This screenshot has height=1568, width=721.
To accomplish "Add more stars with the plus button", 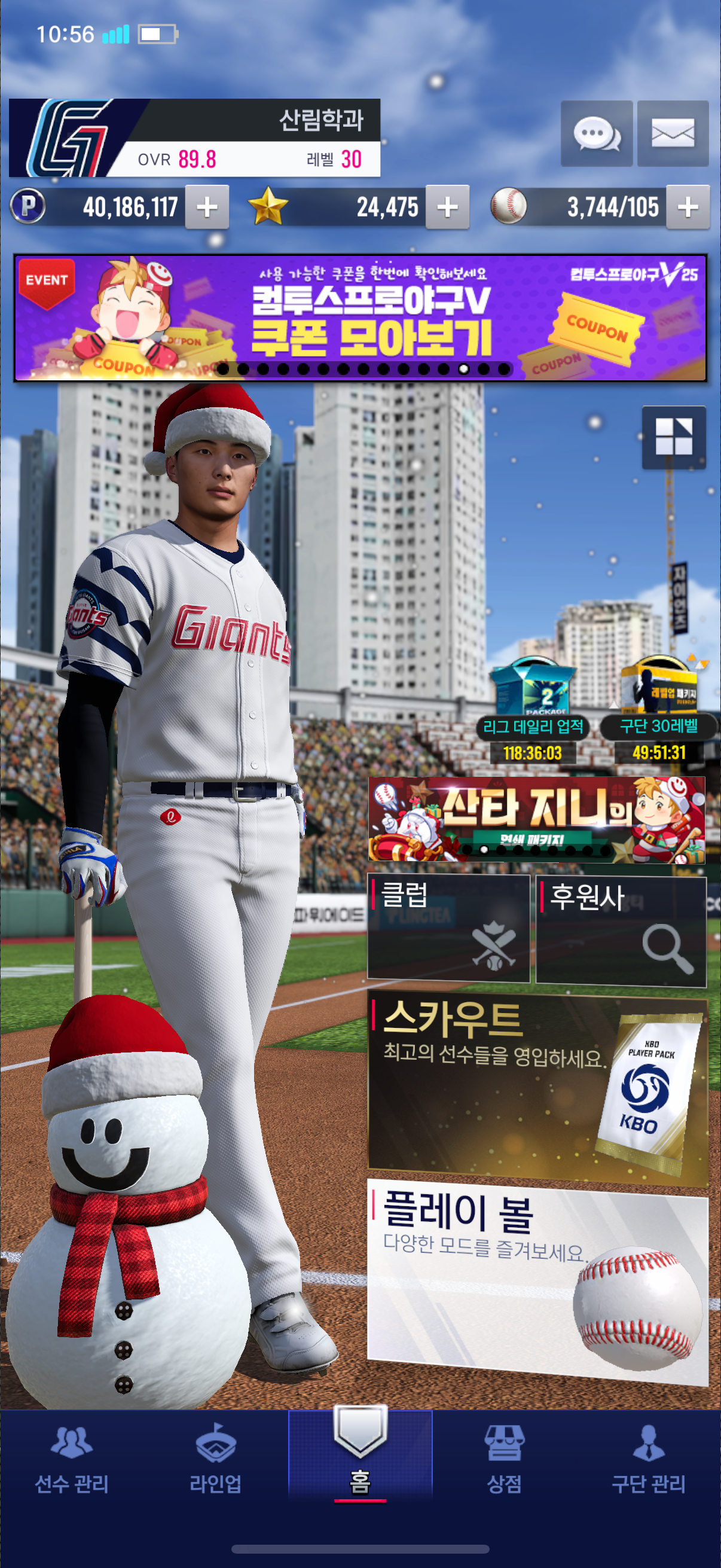I will (x=447, y=208).
